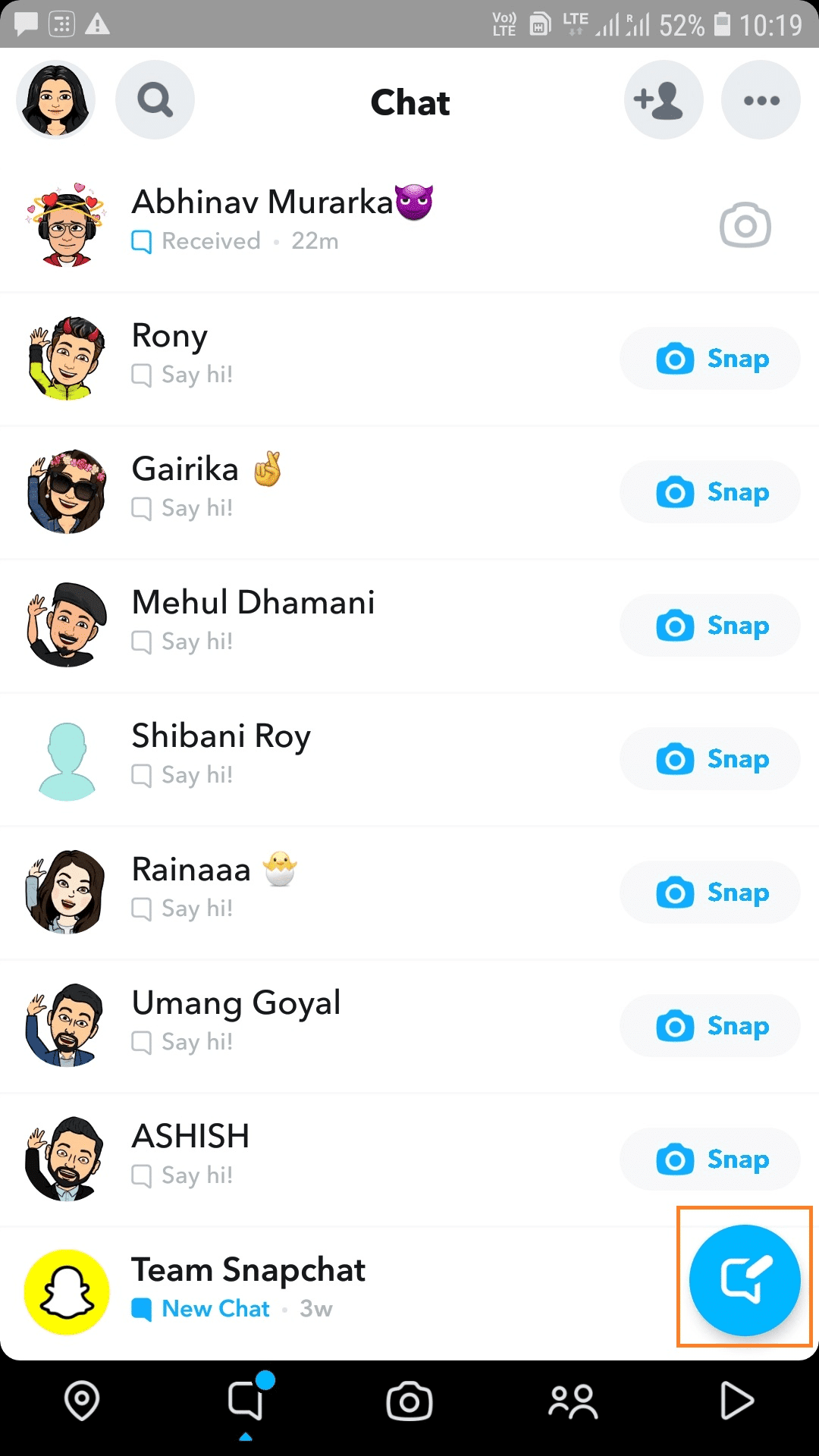Screen dimensions: 819x1456
Task: Open the three-dots settings menu
Action: (x=761, y=99)
